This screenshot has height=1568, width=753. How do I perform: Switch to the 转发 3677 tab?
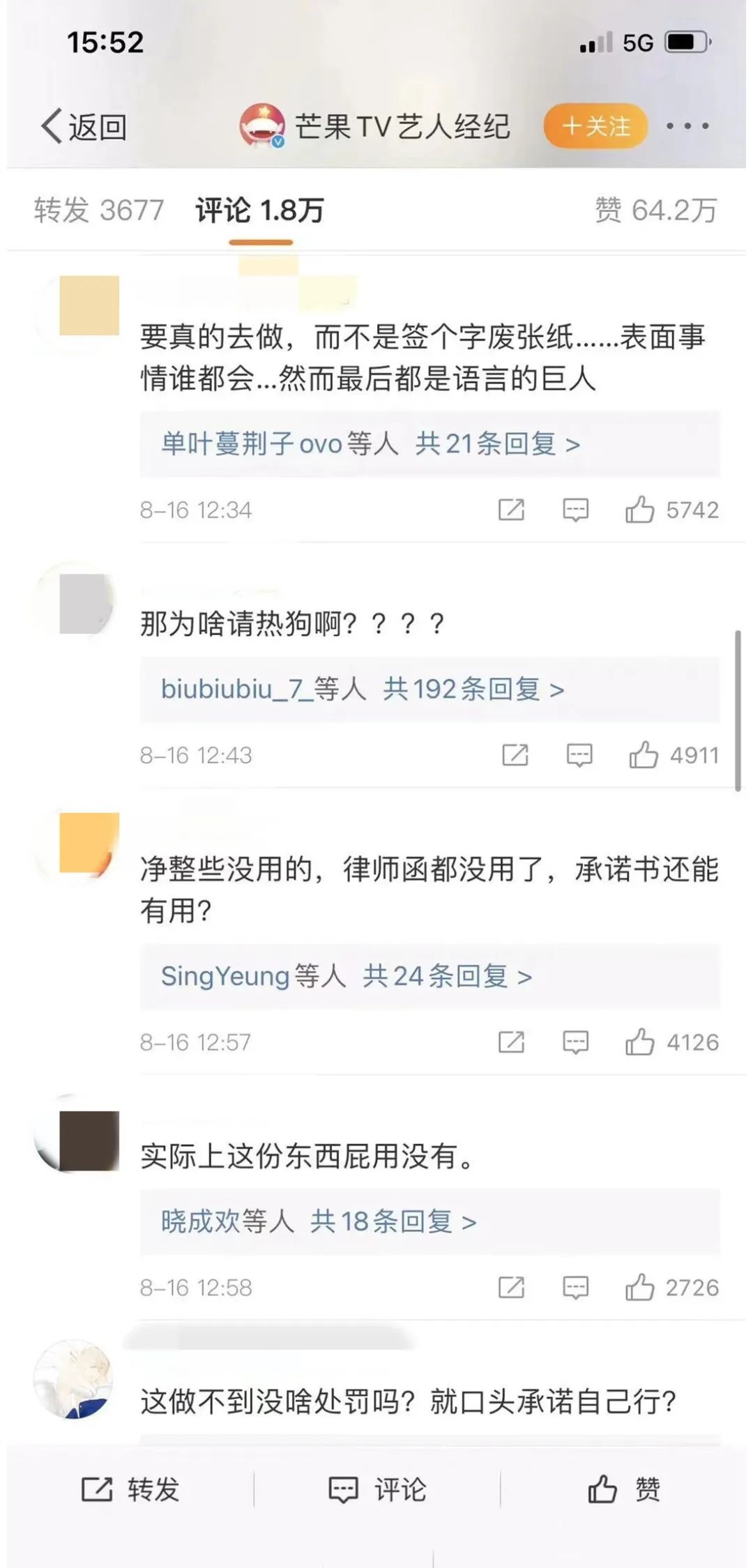99,210
